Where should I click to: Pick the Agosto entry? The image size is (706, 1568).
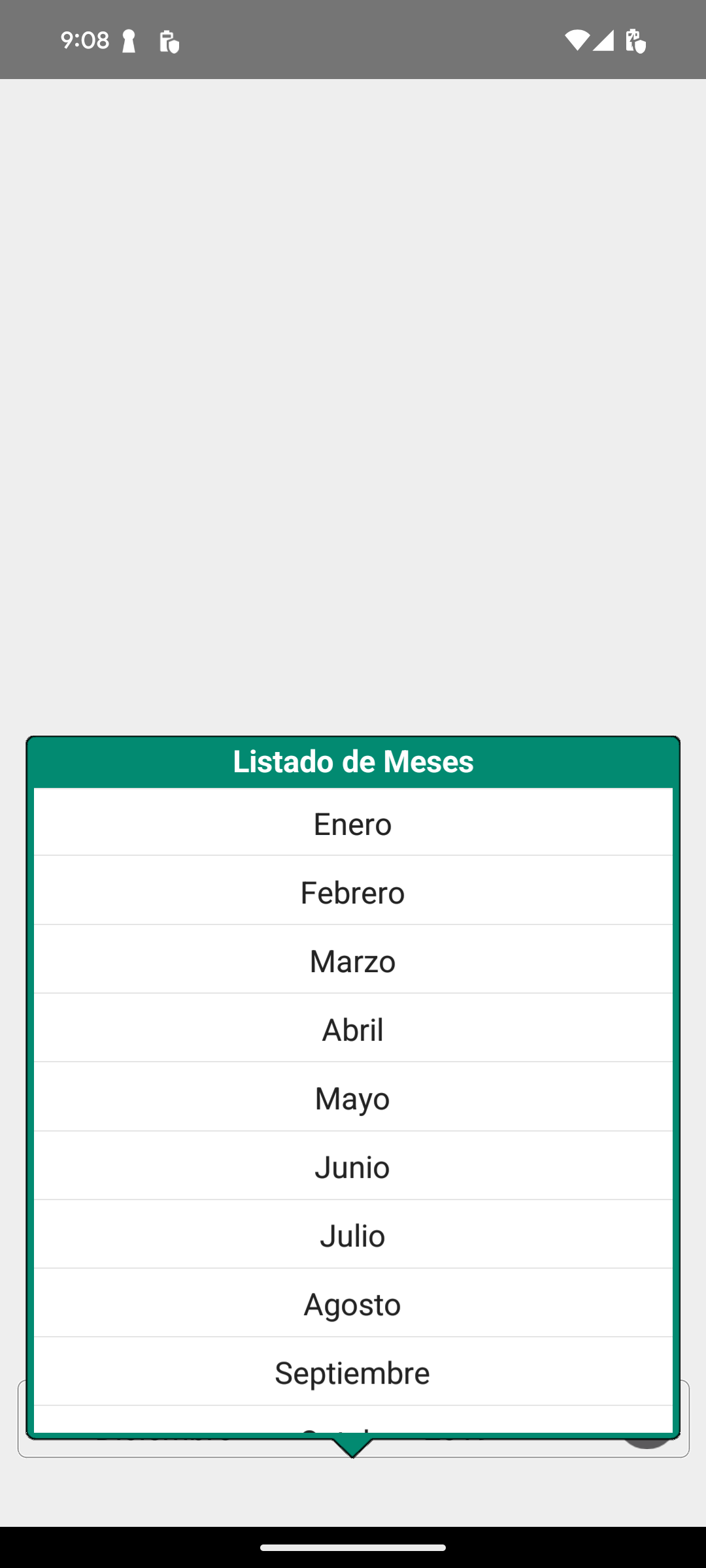[353, 1303]
